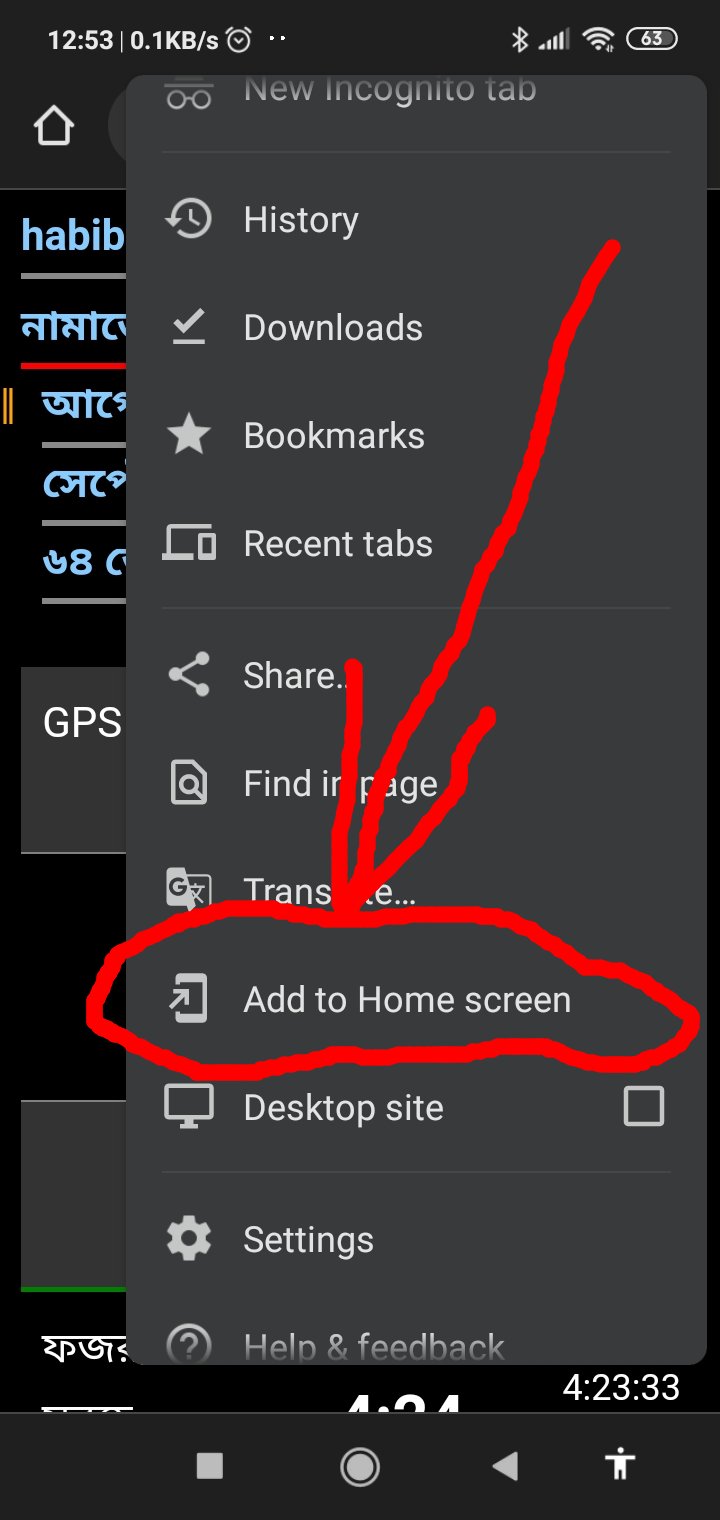Open the Downloads menu item

416,328
